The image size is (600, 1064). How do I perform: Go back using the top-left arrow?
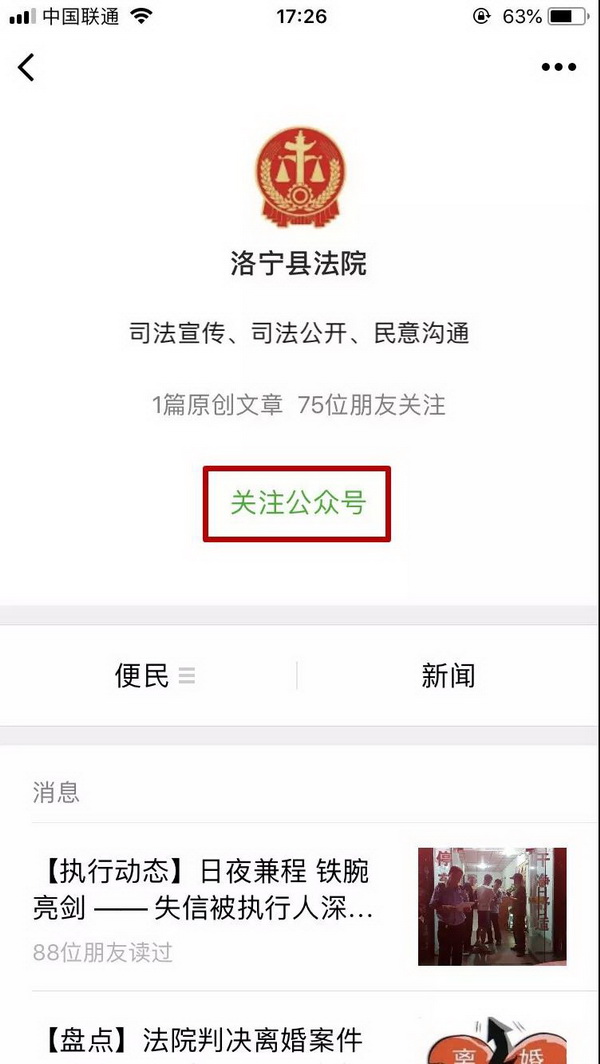(x=26, y=67)
